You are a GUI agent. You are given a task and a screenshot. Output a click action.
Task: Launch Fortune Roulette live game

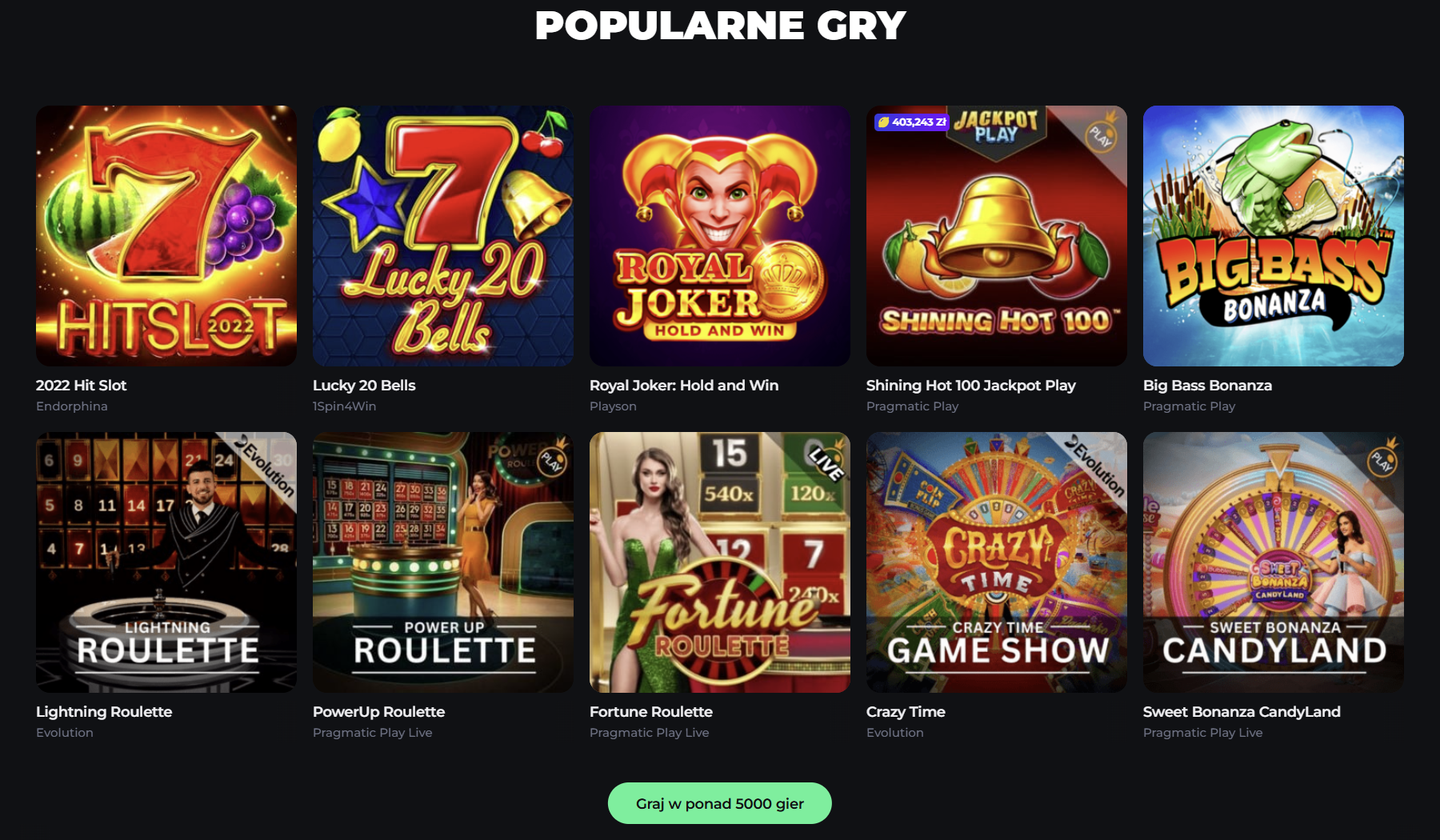(719, 562)
